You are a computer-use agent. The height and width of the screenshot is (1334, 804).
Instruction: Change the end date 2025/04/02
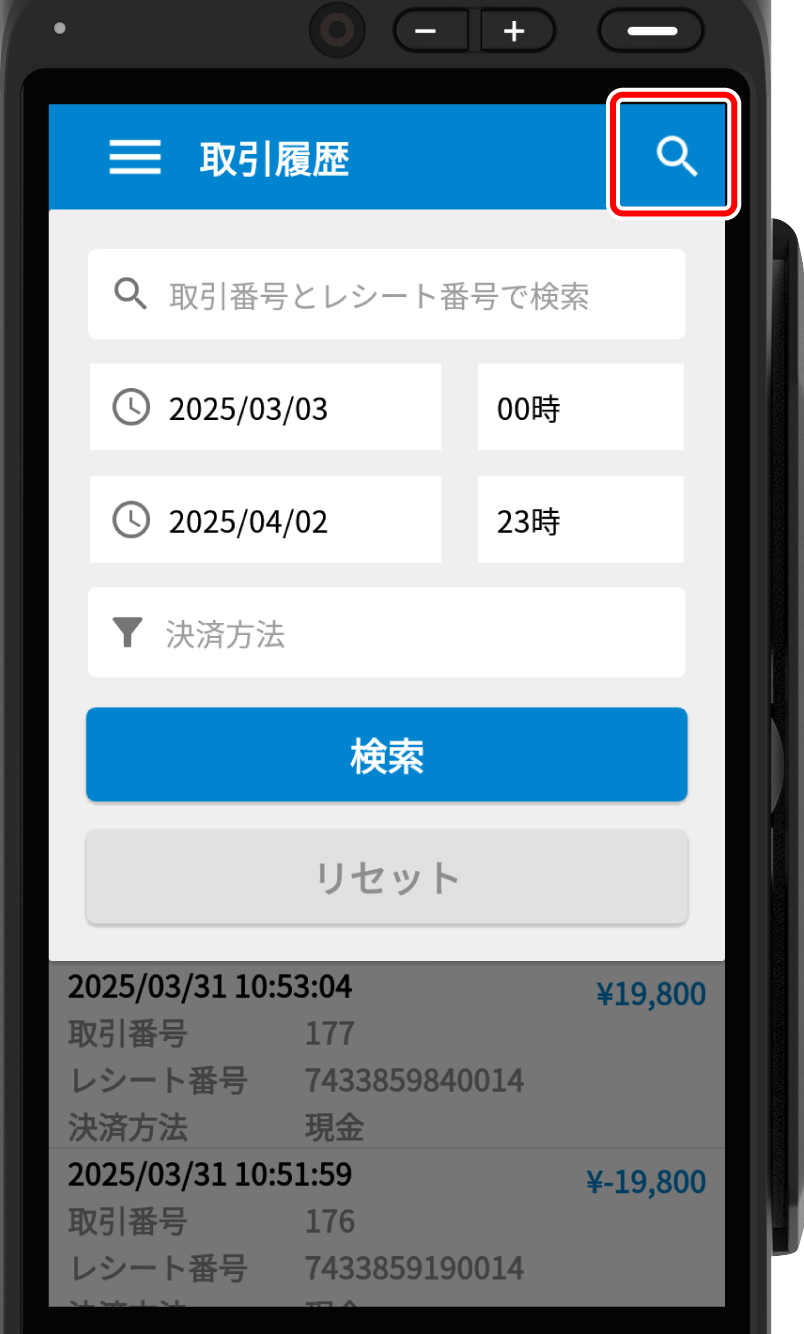coord(265,520)
